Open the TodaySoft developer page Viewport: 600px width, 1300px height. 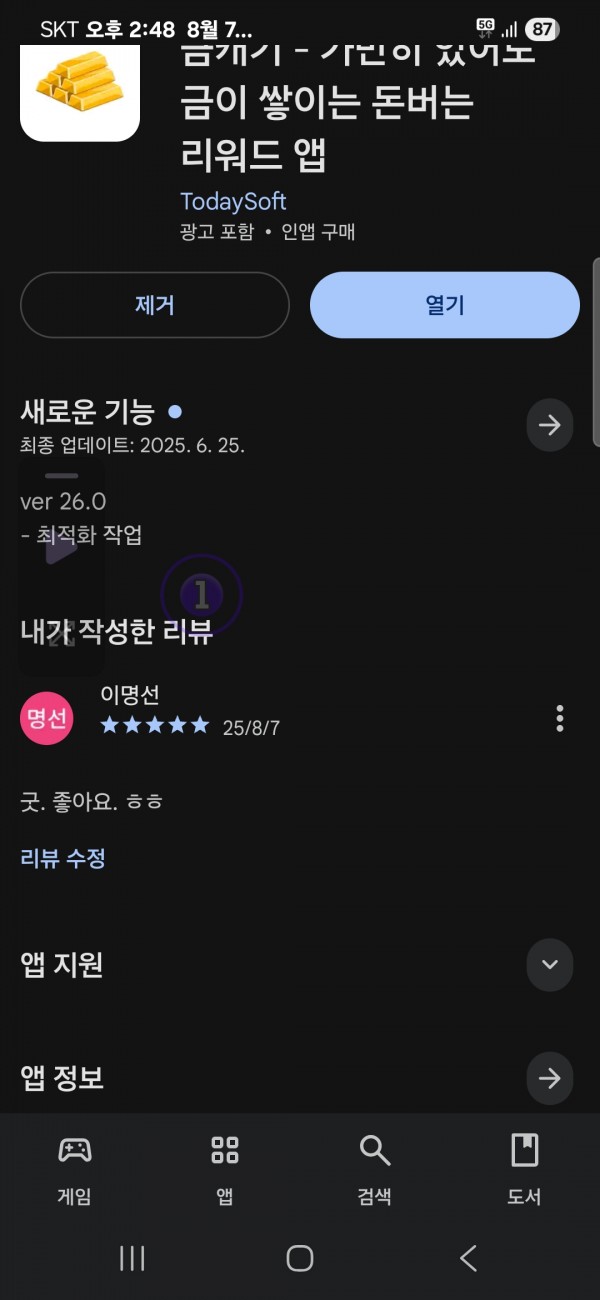[x=233, y=201]
